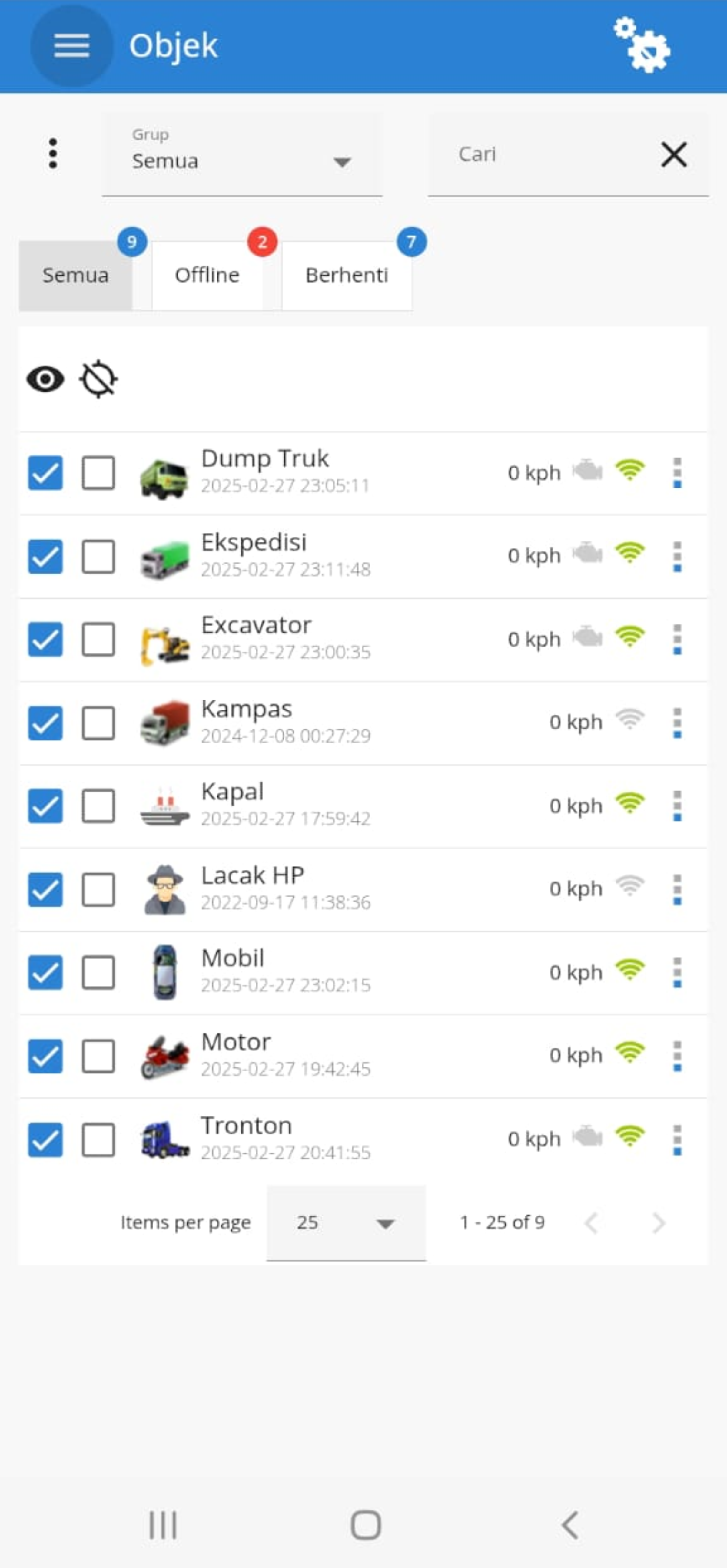The height and width of the screenshot is (1568, 727).
Task: Change the items per page dropdown
Action: (346, 1222)
